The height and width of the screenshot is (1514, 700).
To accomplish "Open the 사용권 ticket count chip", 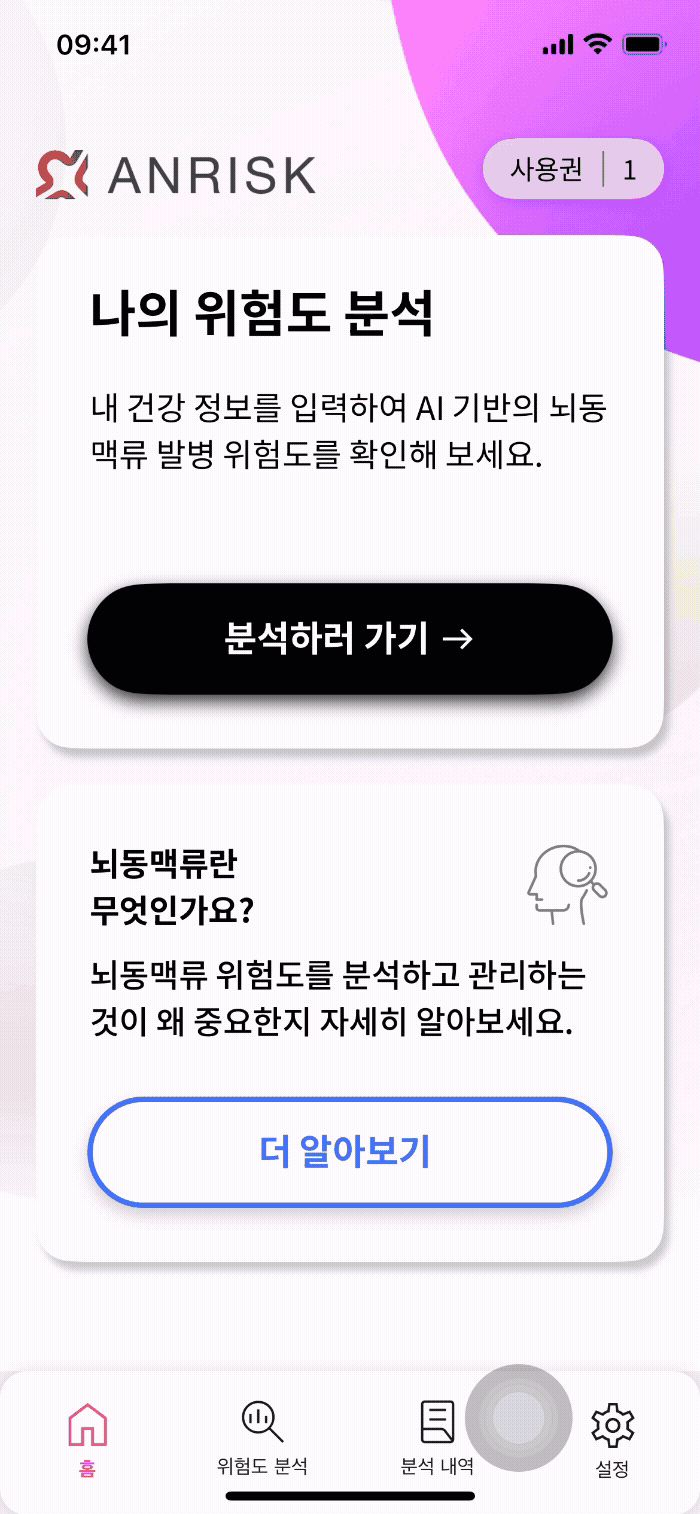I will [573, 169].
